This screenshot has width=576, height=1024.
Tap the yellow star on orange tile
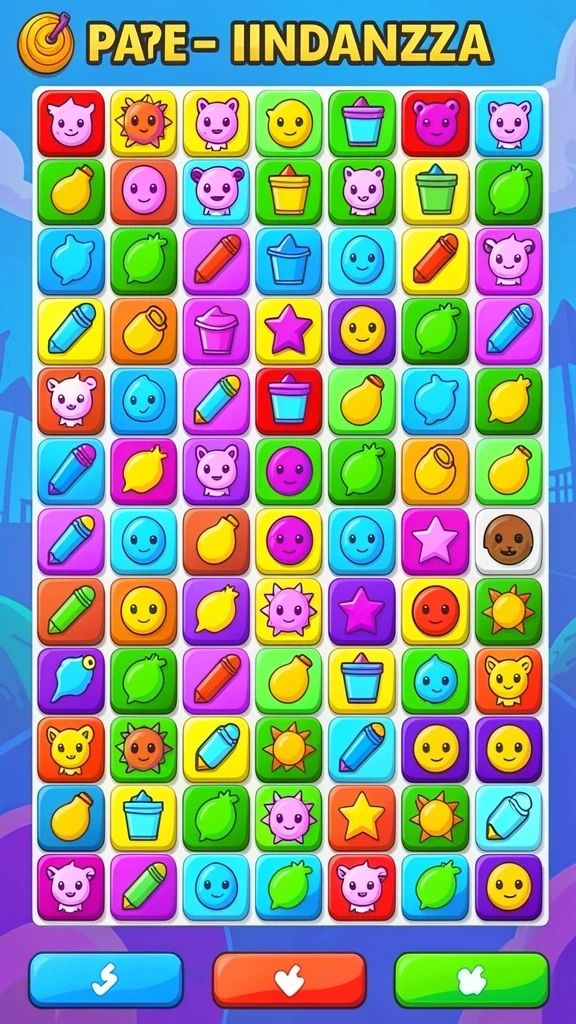point(362,818)
